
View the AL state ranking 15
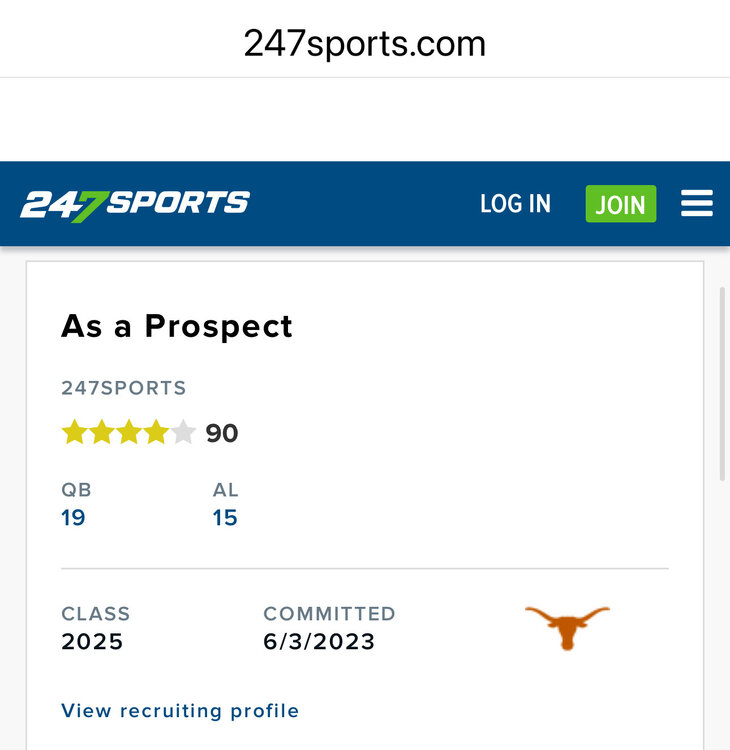[225, 518]
